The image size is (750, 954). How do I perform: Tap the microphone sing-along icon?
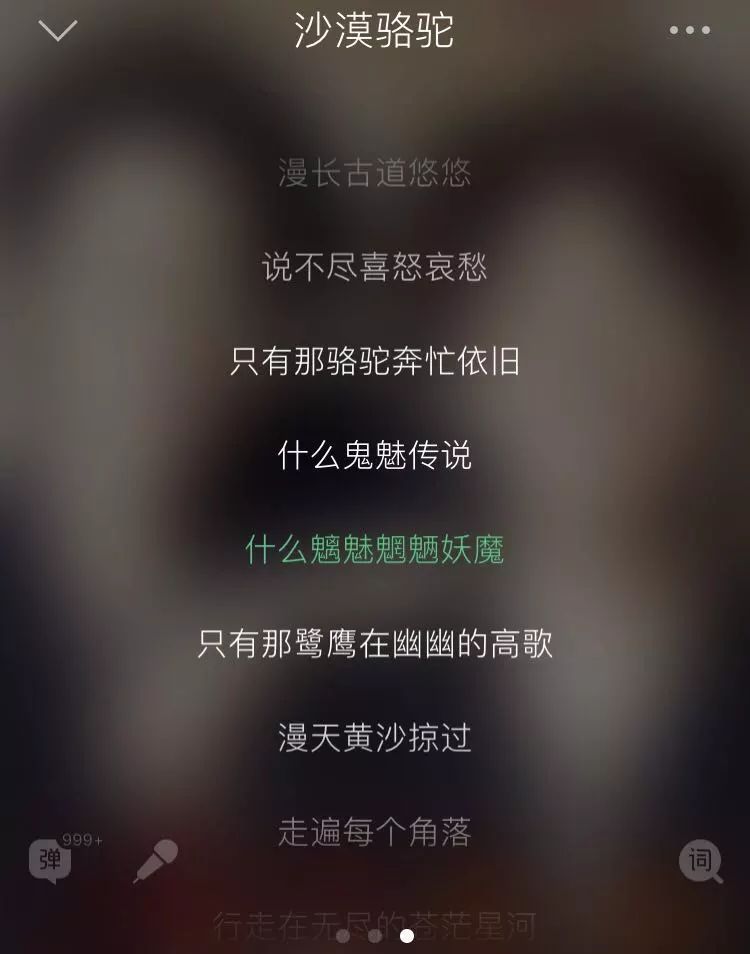pyautogui.click(x=155, y=861)
